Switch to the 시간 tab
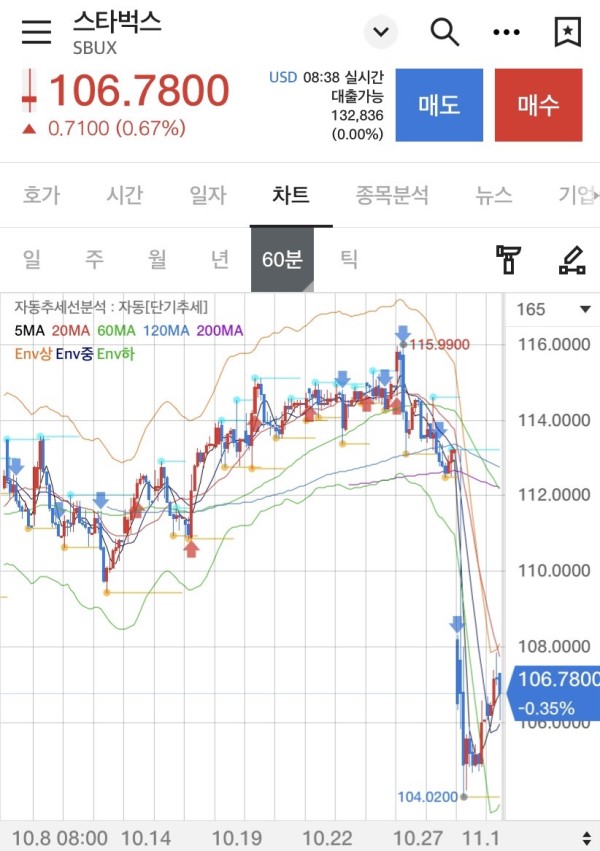This screenshot has width=600, height=851. click(x=125, y=195)
